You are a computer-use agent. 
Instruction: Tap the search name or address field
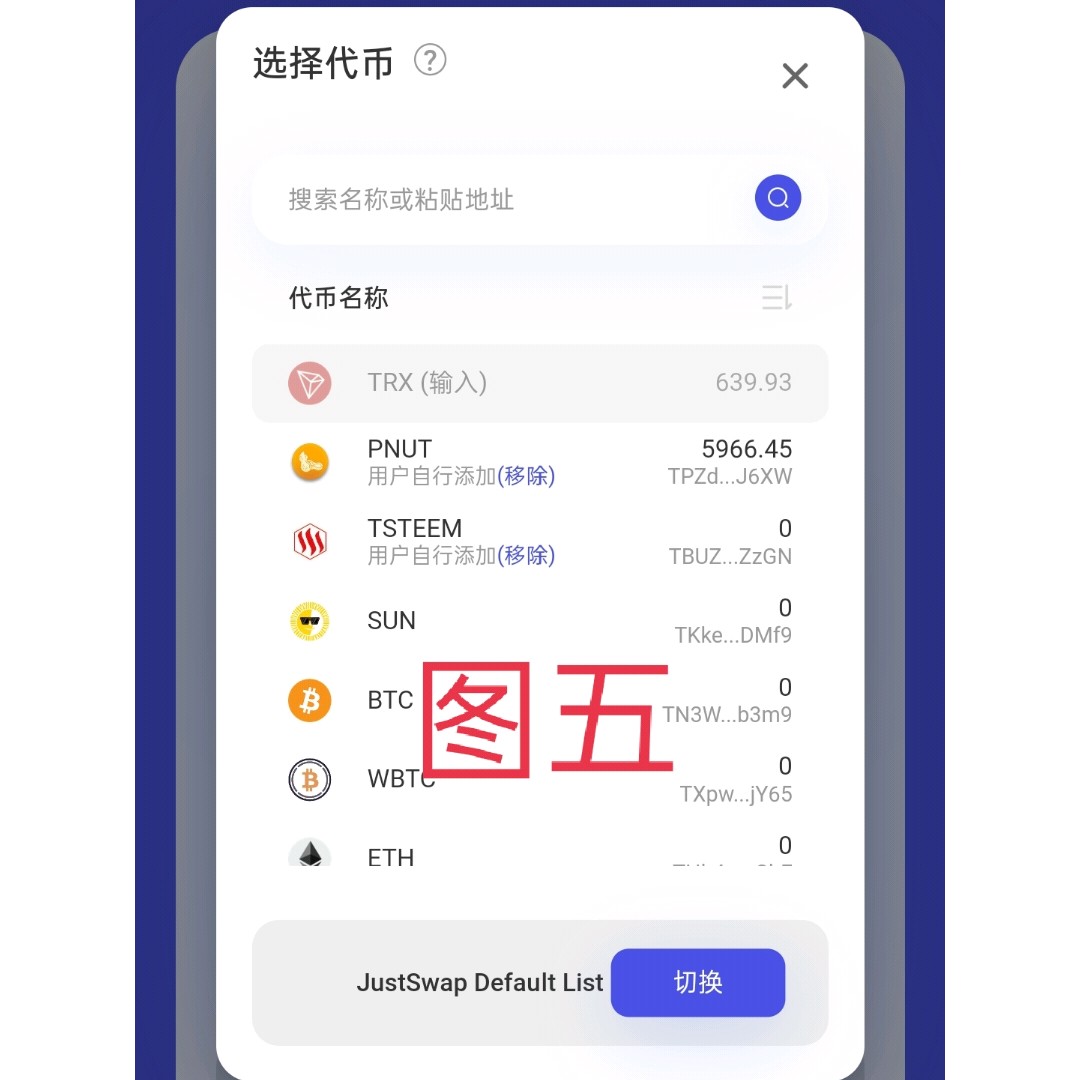point(500,199)
